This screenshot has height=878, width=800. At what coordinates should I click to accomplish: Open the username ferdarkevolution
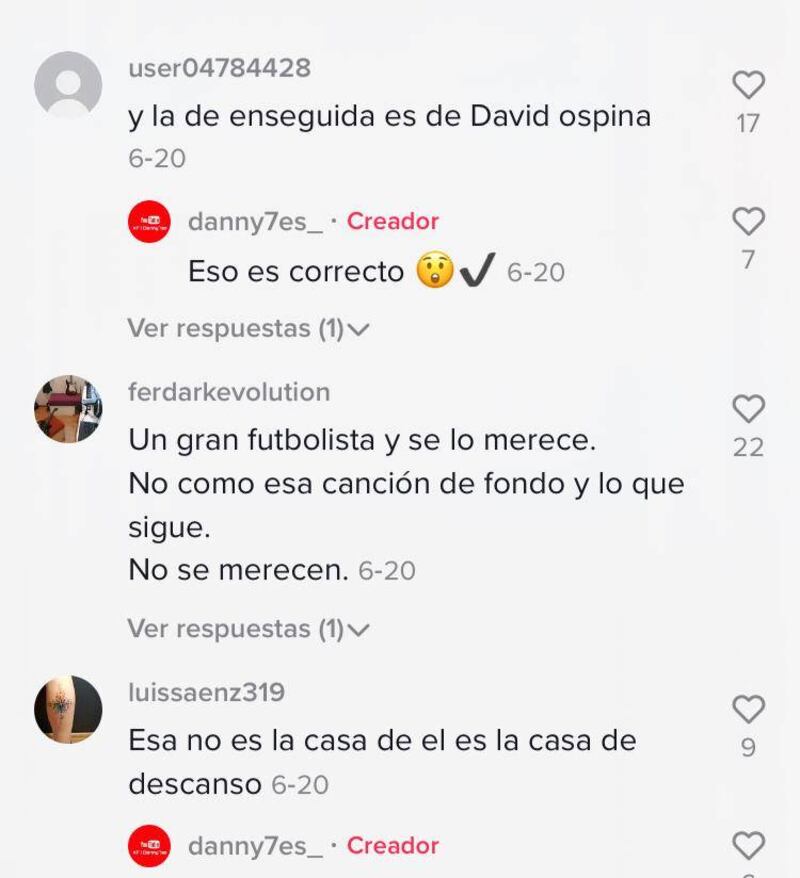click(229, 392)
